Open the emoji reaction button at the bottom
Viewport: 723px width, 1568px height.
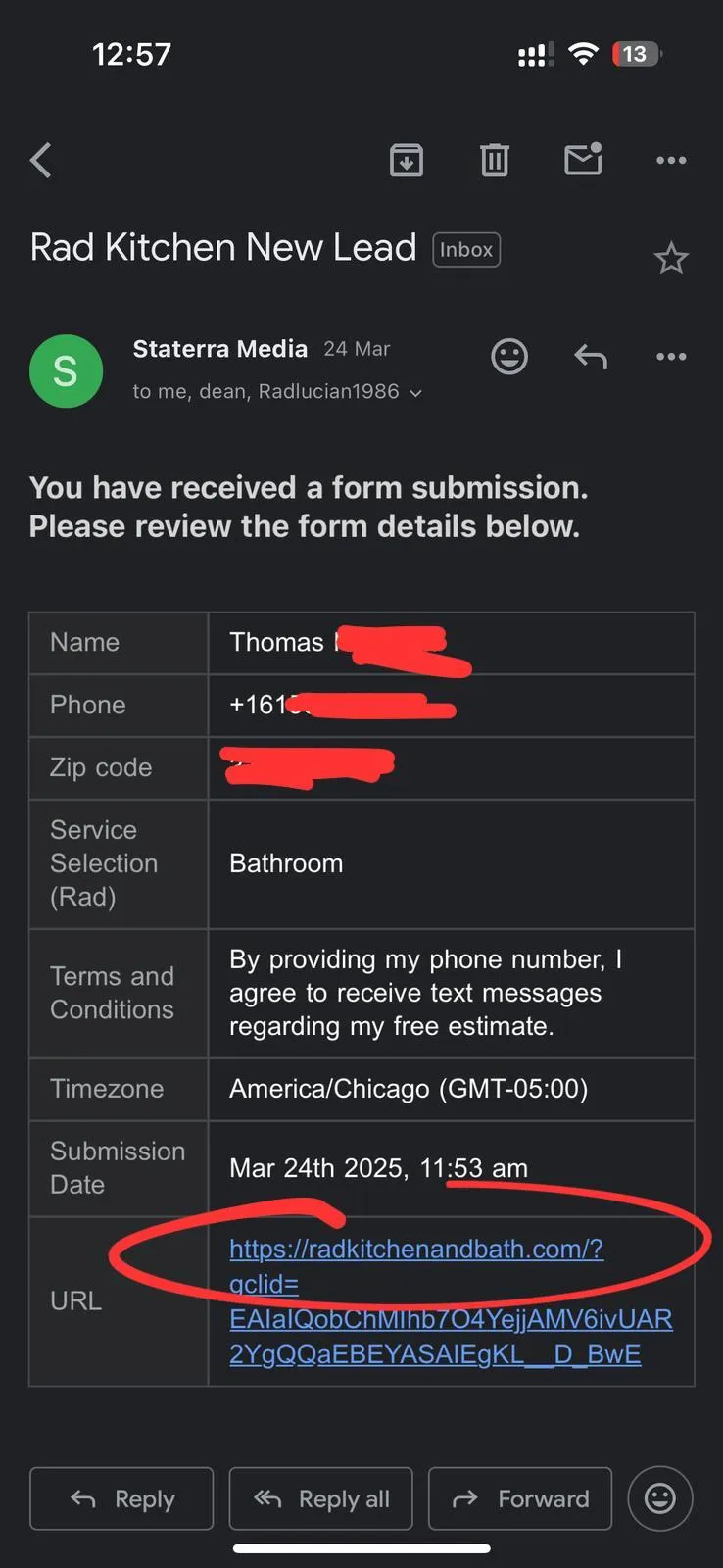pos(659,1498)
